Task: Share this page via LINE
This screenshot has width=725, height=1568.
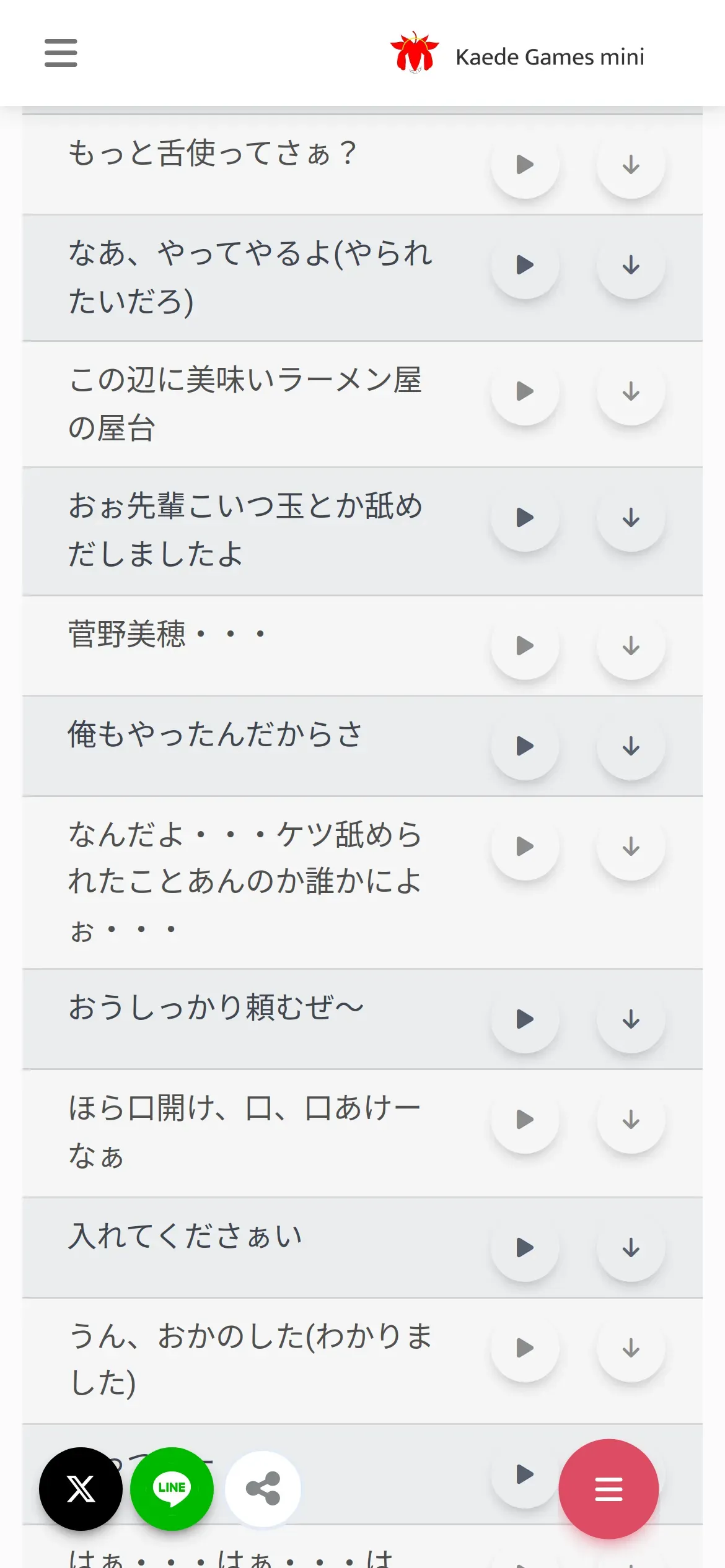Action: 172,1489
